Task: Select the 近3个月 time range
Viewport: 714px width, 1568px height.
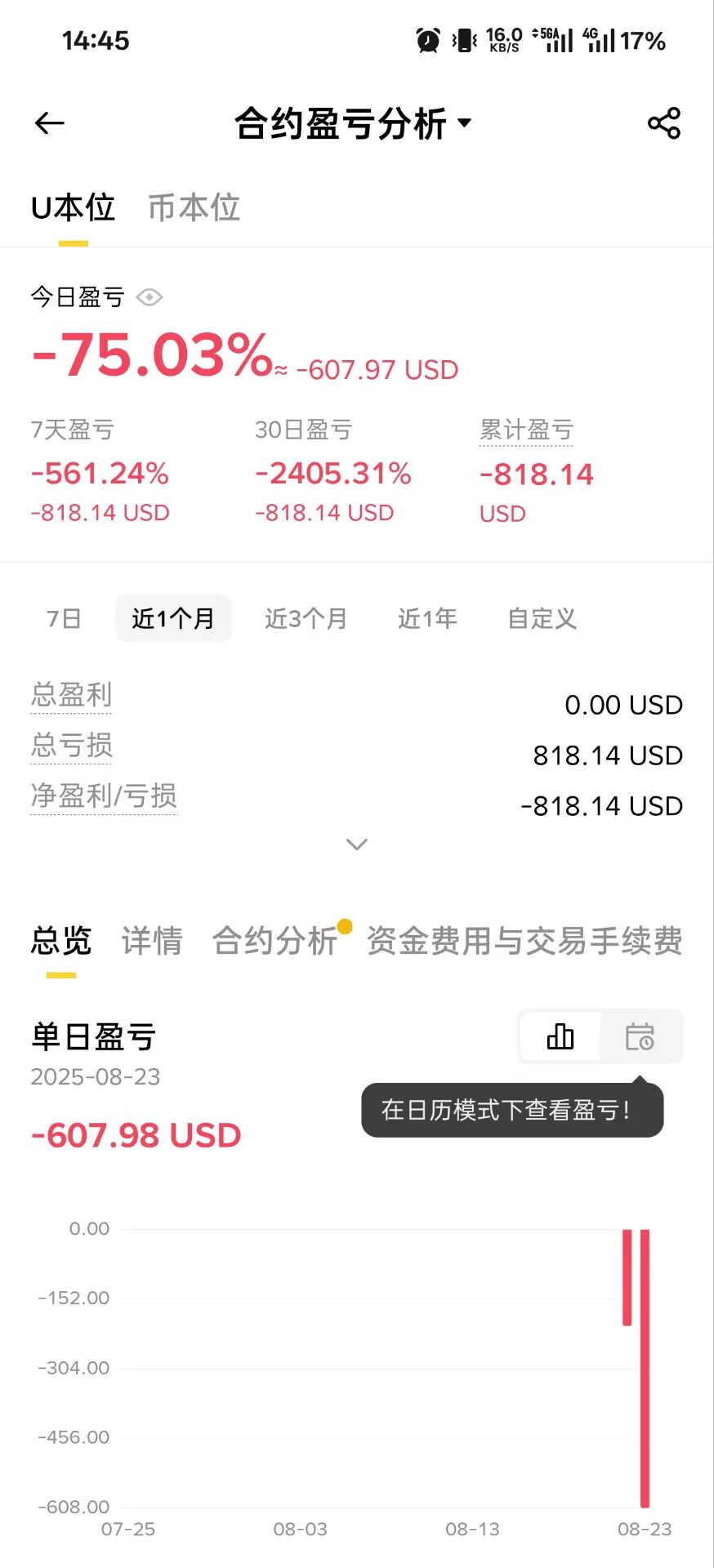Action: (306, 619)
